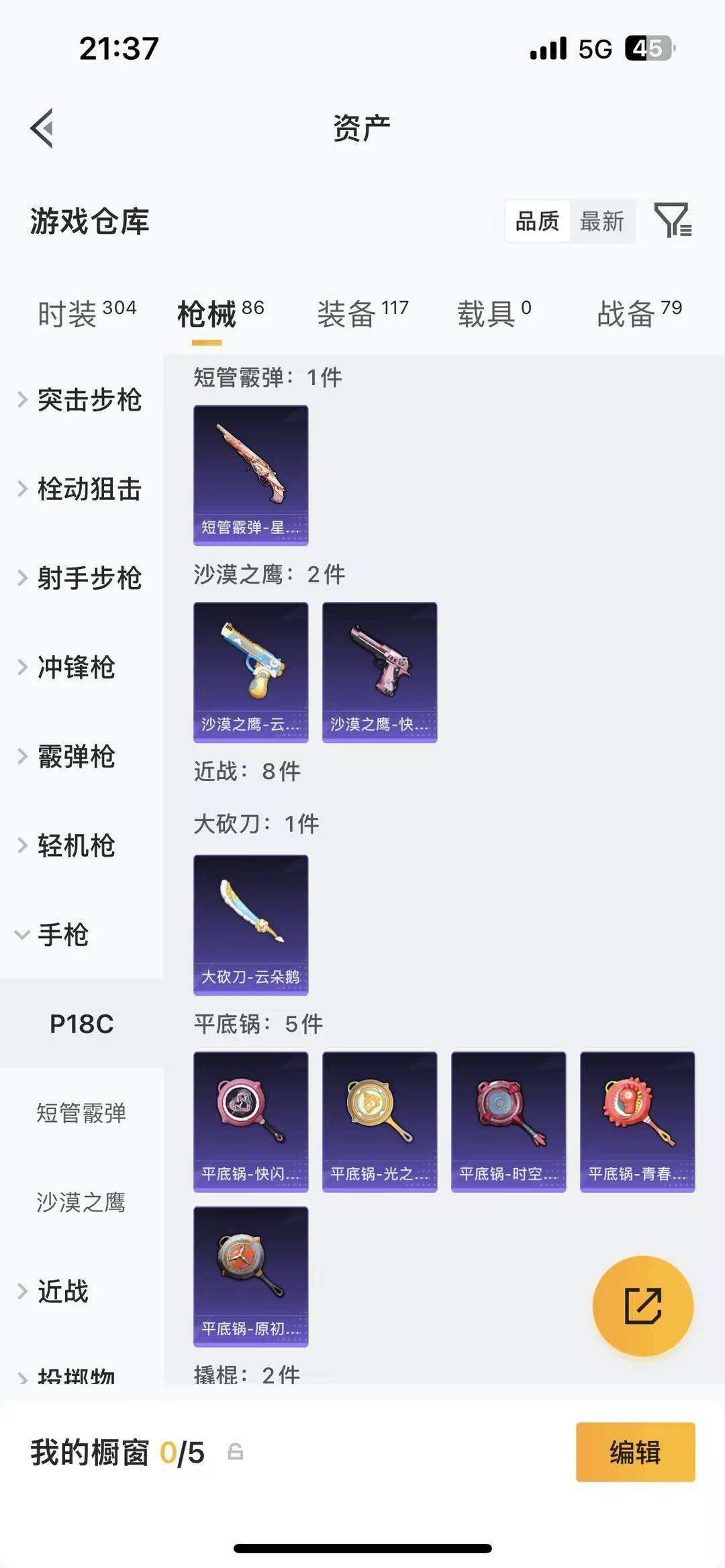Screen dimensions: 725x1568
Task: Switch sorting to 最新
Action: point(603,220)
